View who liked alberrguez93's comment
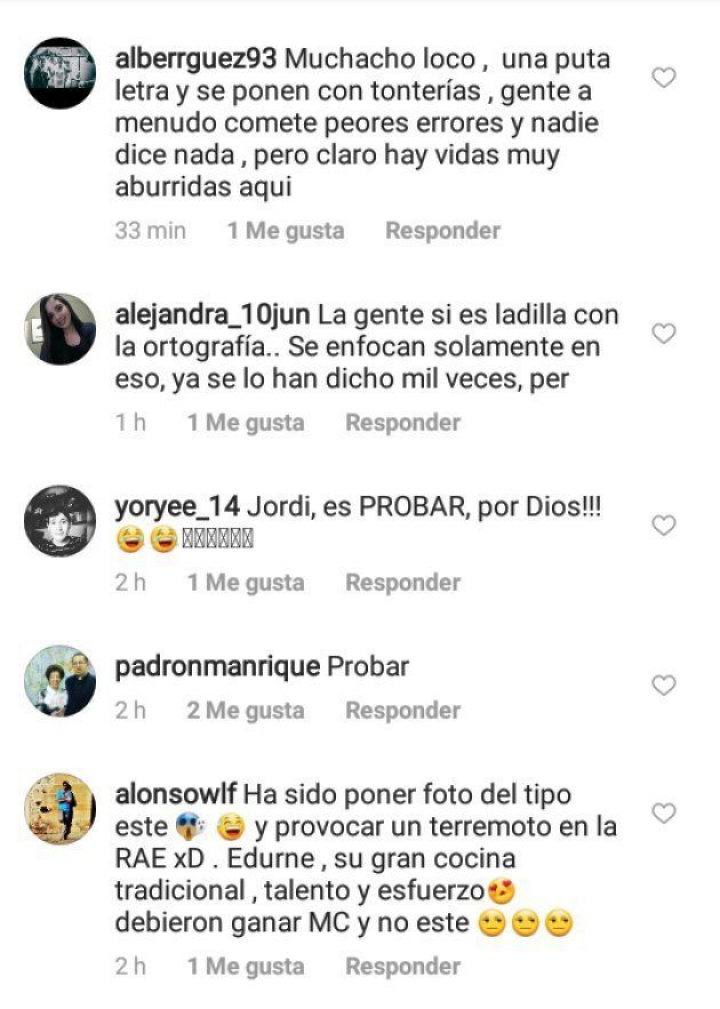This screenshot has height=1009, width=720. 285,230
